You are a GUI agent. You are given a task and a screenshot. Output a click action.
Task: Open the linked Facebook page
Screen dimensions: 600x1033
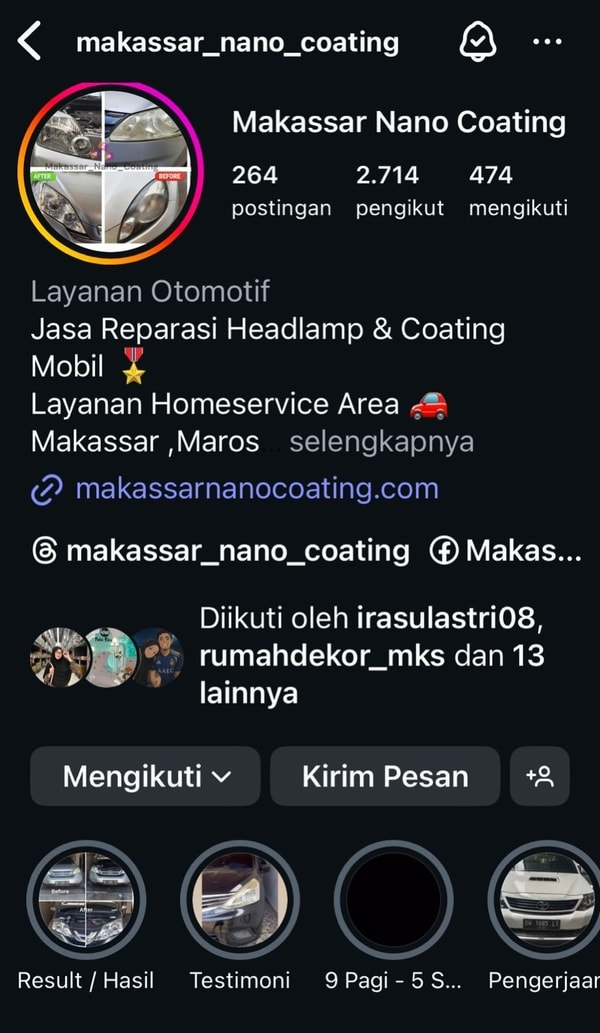pyautogui.click(x=505, y=550)
